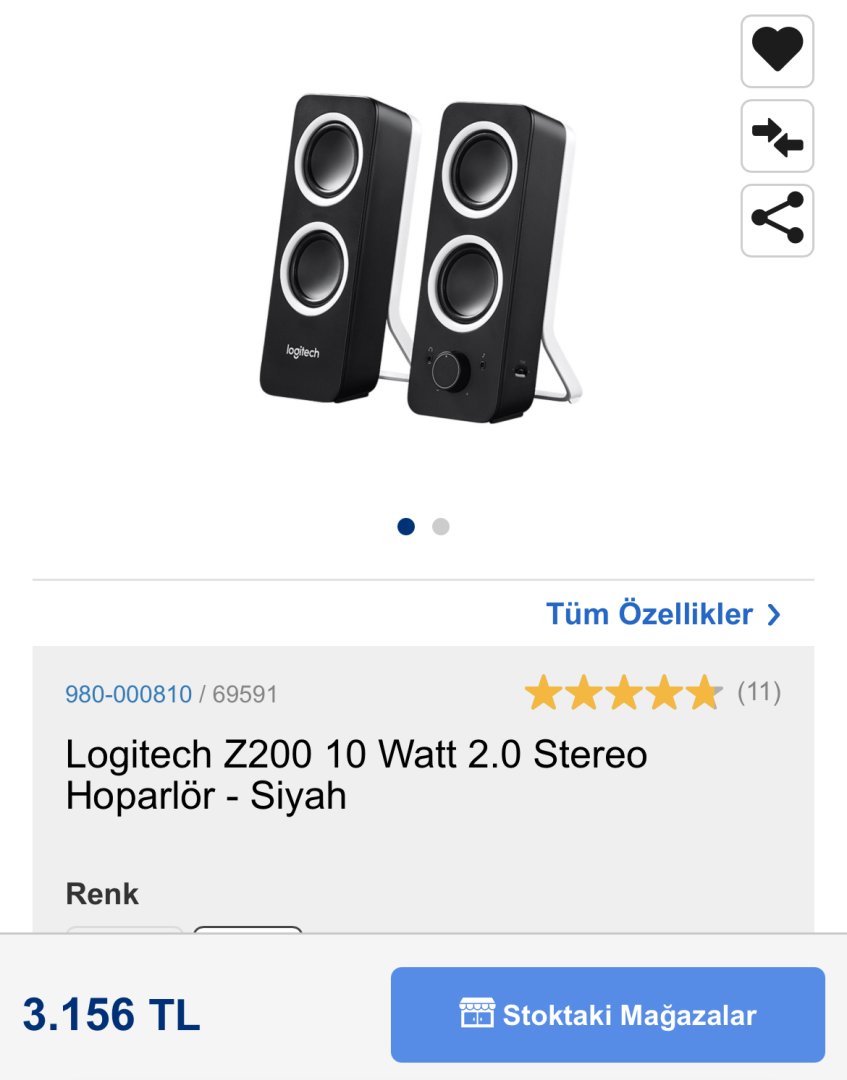View the 11 customer ratings
This screenshot has width=847, height=1080.
pos(652,692)
